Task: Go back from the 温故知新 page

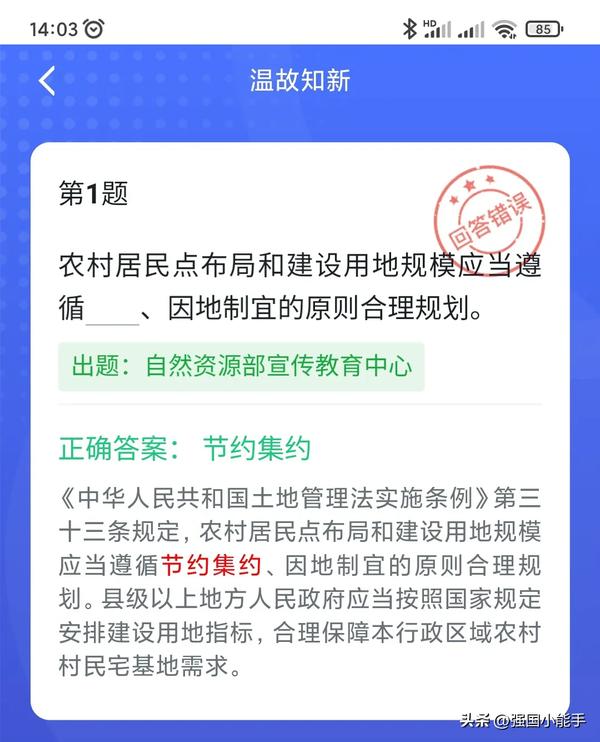Action: point(46,81)
